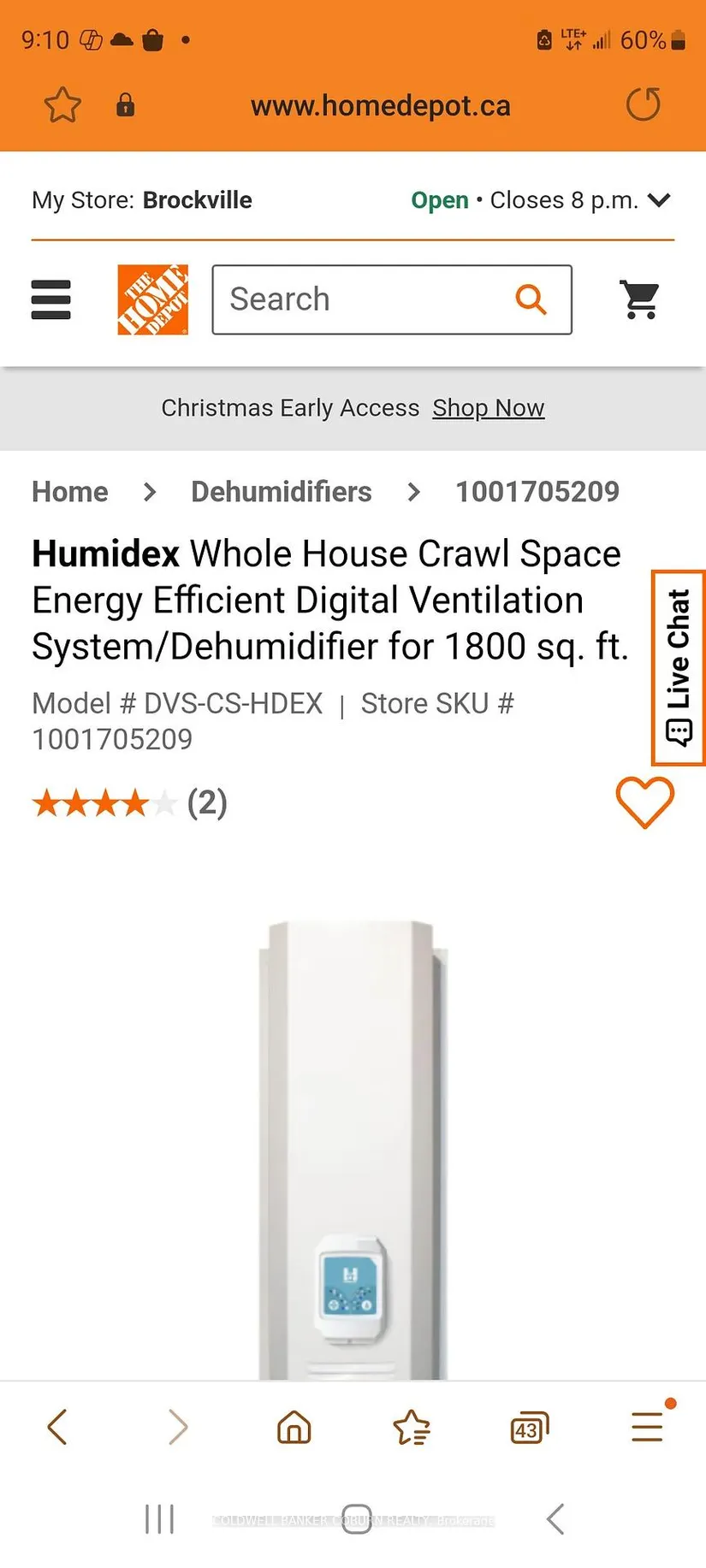Show the 43 open tabs
Image resolution: width=706 pixels, height=1568 pixels.
click(x=529, y=1427)
